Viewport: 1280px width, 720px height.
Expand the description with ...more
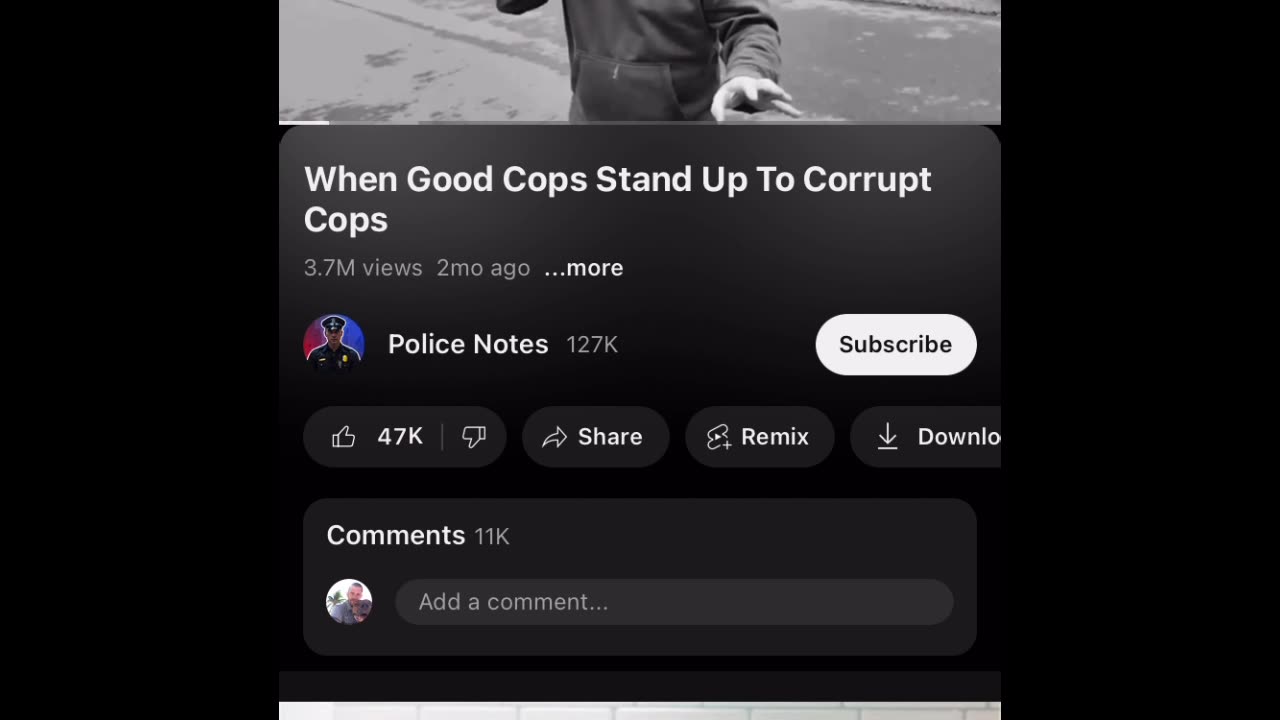(584, 268)
